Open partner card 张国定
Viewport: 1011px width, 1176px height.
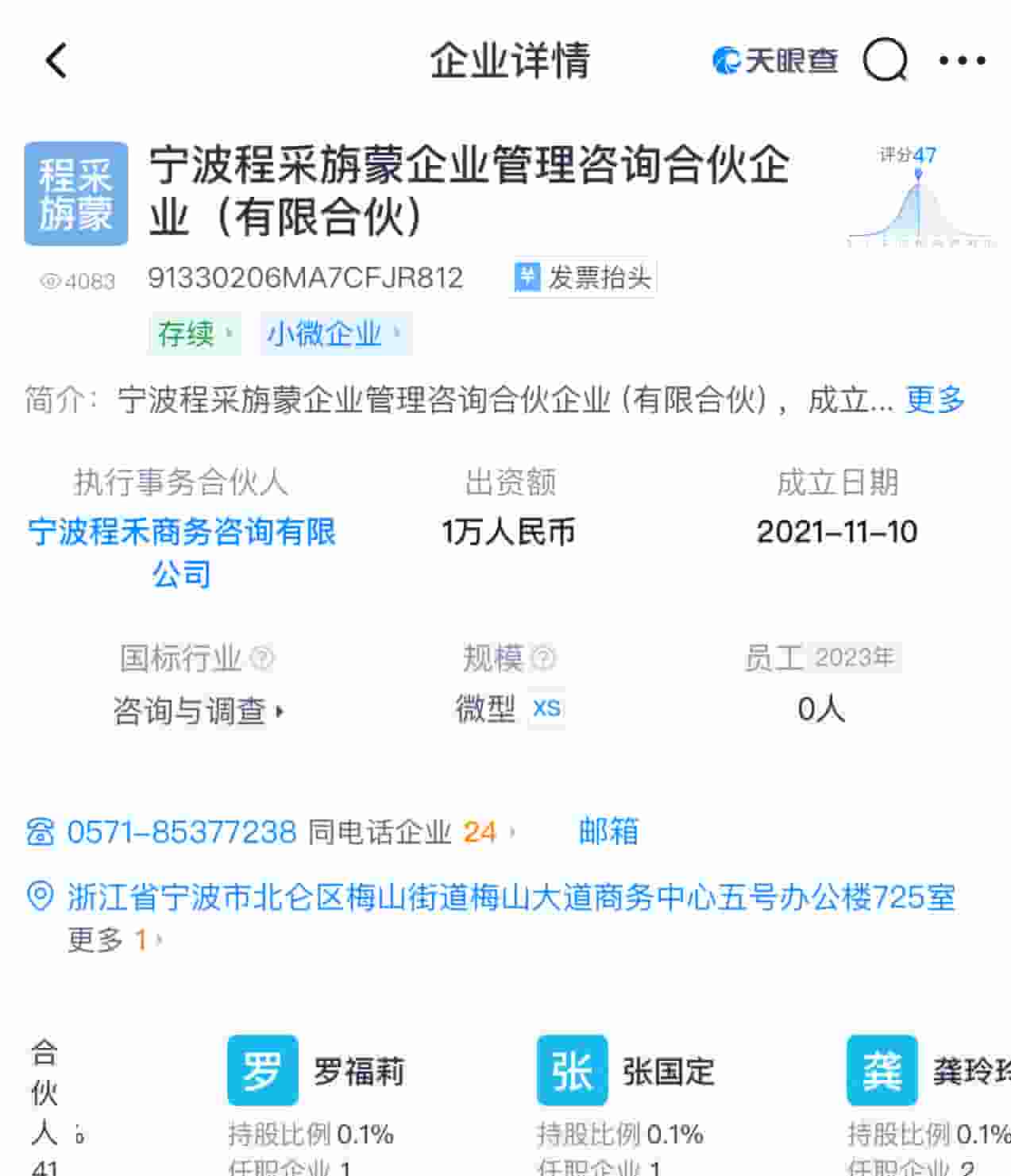[x=627, y=1072]
